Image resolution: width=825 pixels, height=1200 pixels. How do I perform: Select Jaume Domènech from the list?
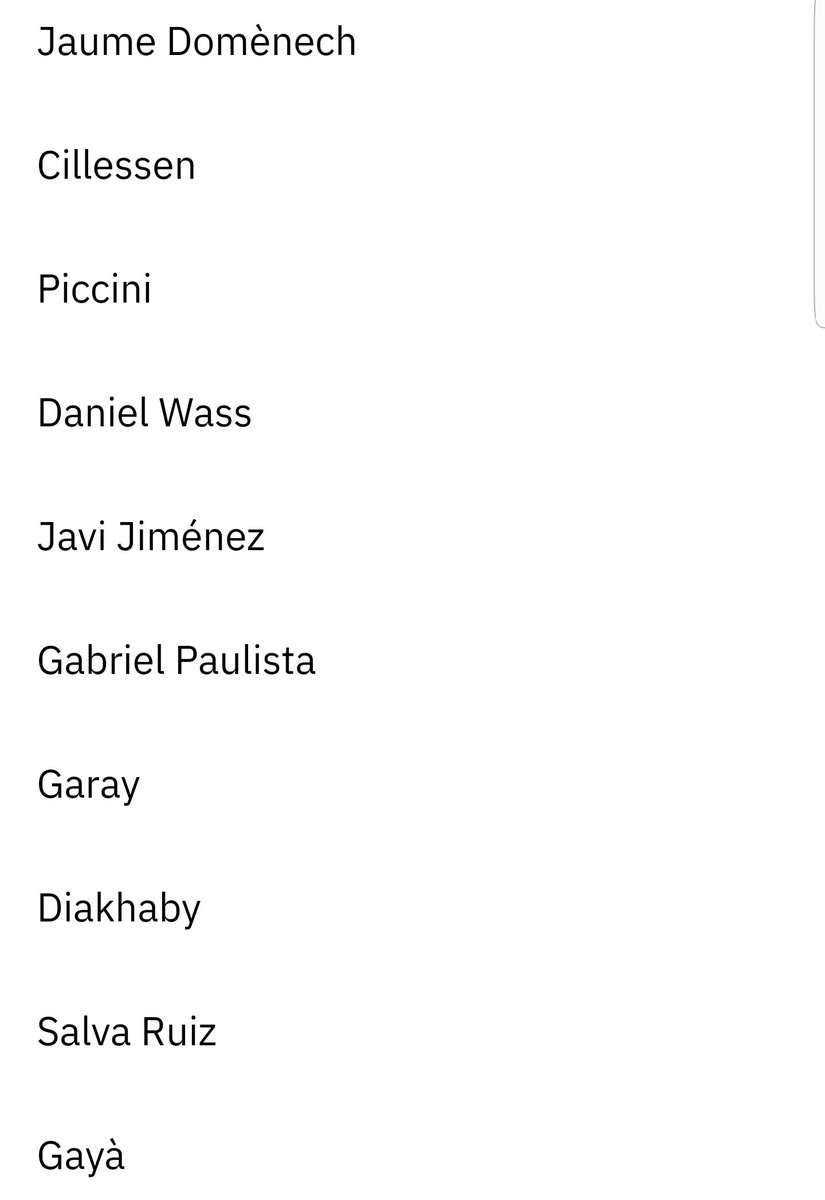(196, 42)
